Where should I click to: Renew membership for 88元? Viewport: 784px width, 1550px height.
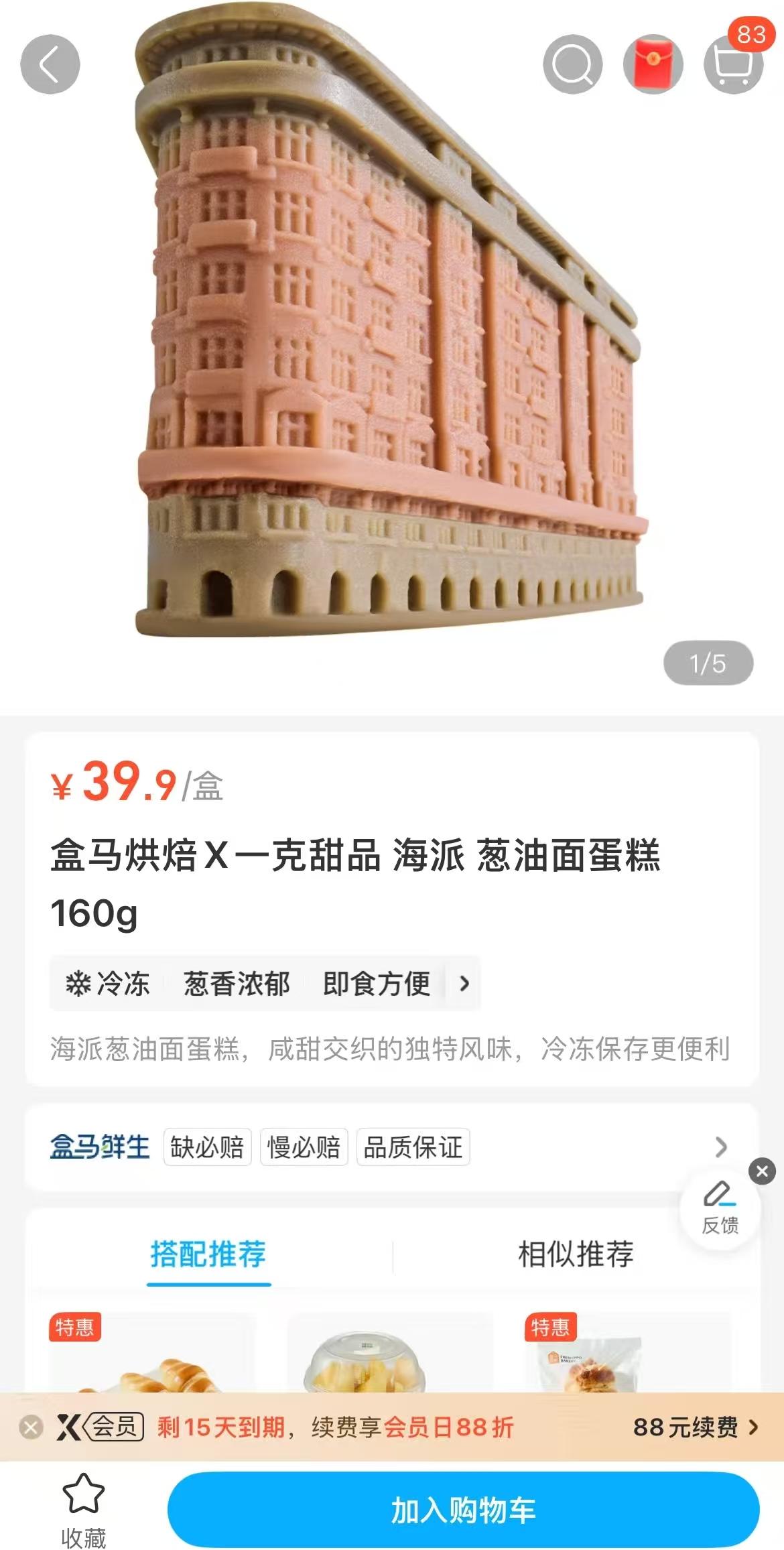[695, 1427]
